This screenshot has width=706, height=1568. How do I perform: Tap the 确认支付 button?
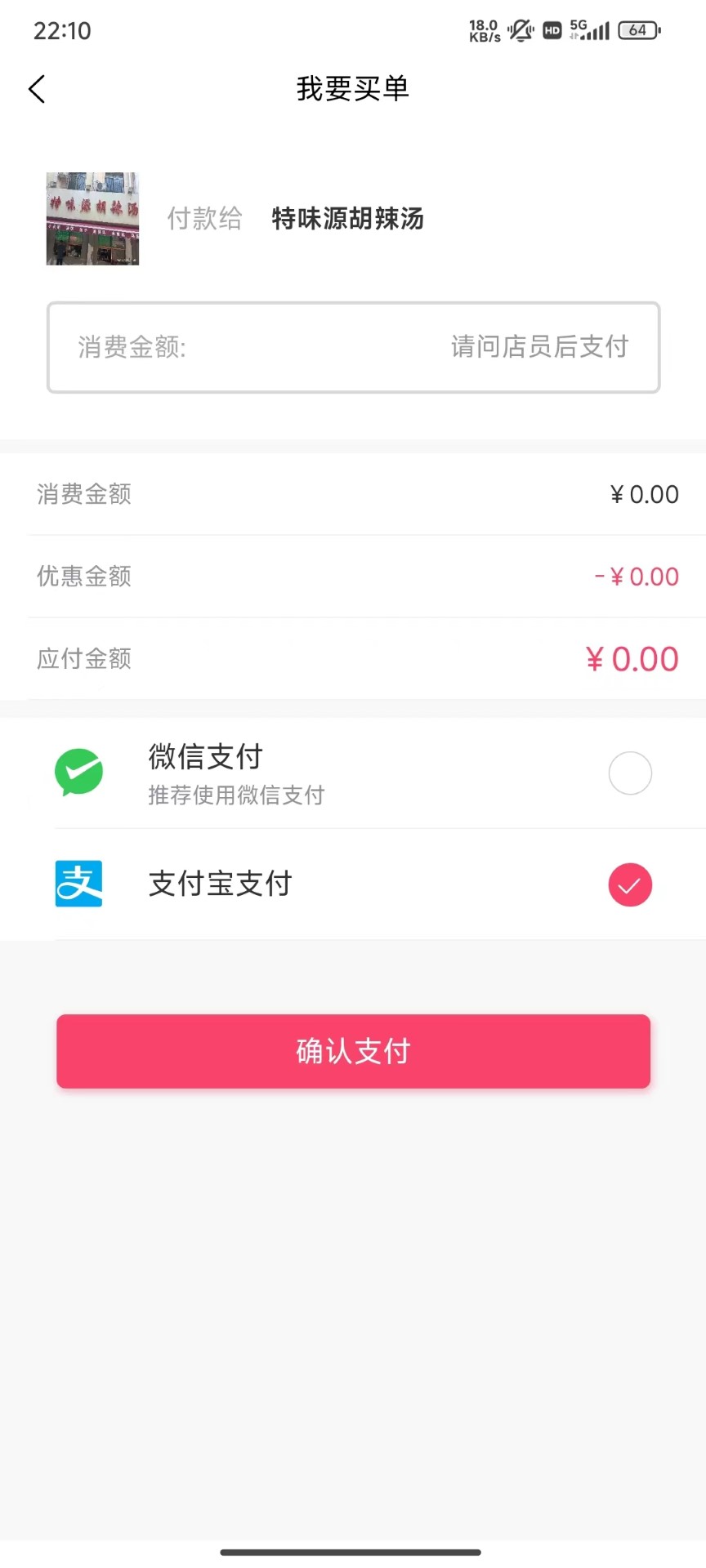coord(353,1051)
